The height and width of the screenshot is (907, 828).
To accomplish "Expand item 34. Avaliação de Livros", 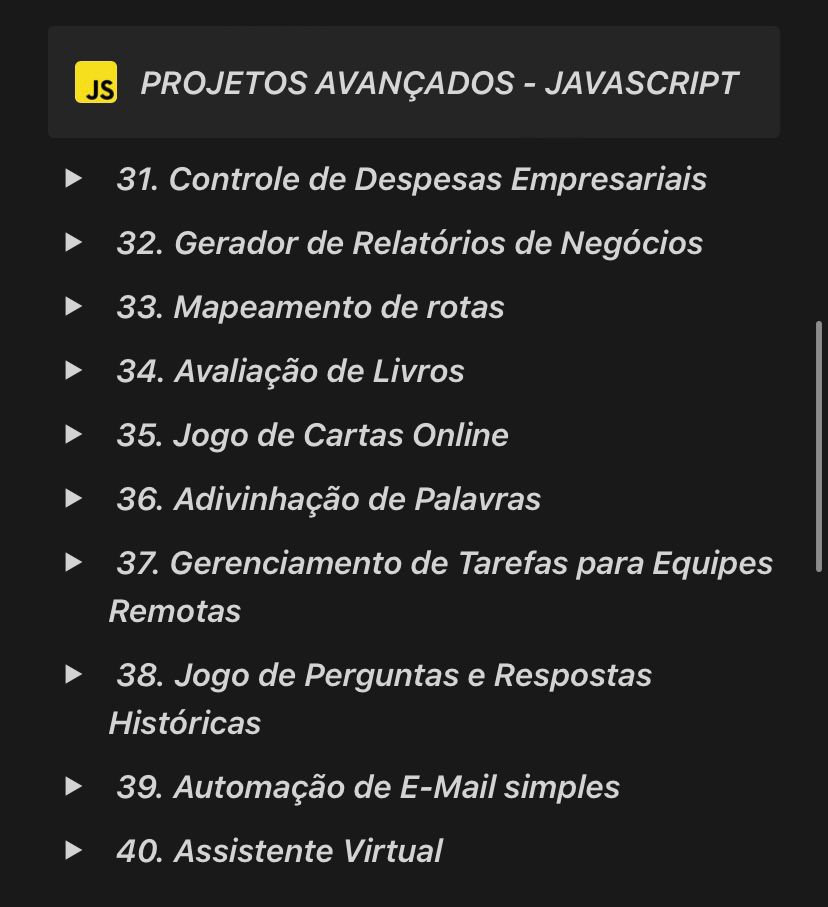I will [x=72, y=372].
